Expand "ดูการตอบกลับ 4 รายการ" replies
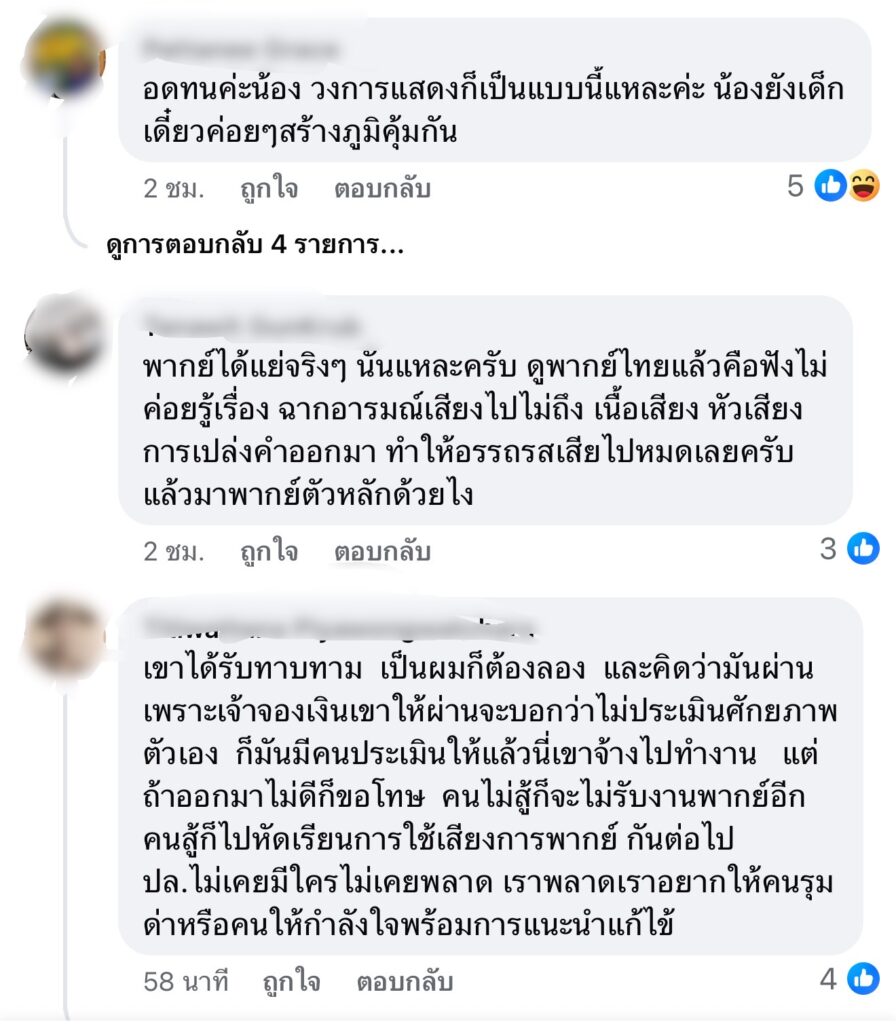The image size is (896, 1024). click(x=255, y=246)
